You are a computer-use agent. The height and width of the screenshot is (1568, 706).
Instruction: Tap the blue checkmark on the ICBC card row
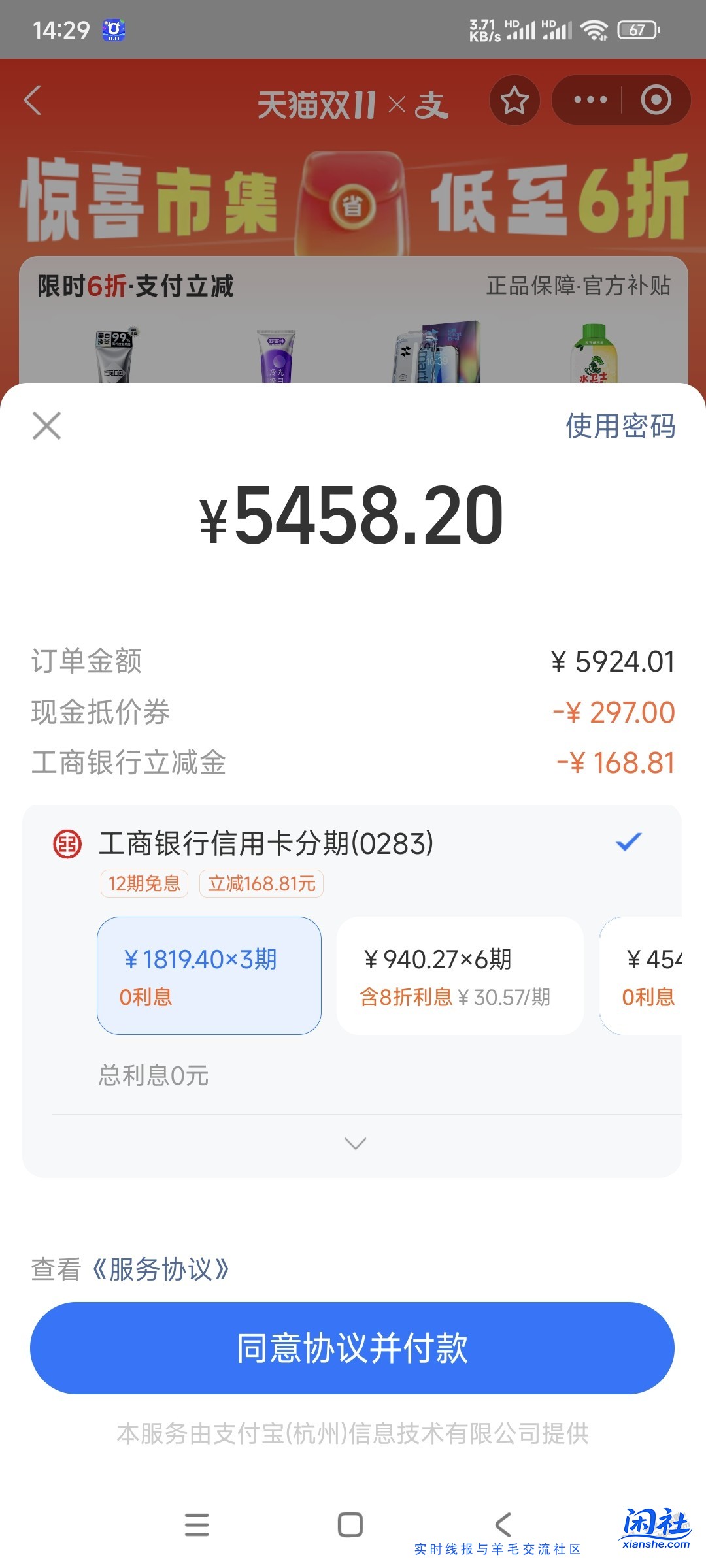coord(628,842)
